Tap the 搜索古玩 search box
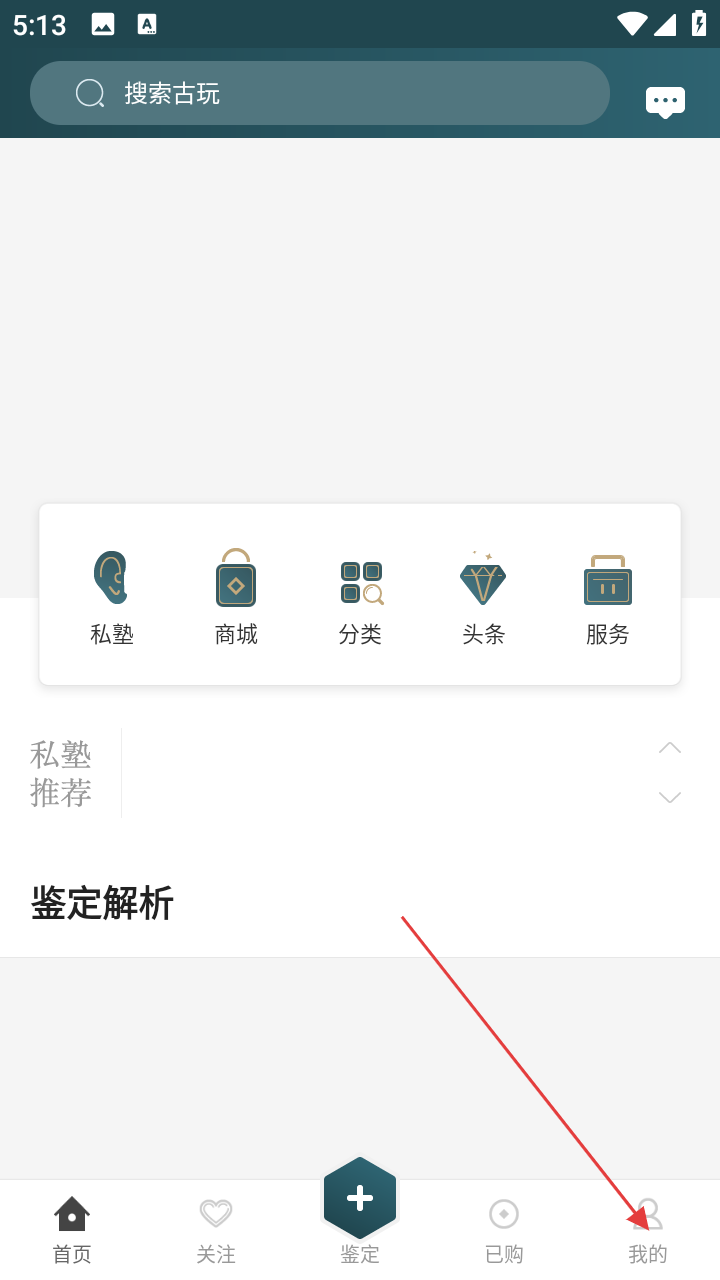Image resolution: width=720 pixels, height=1280 pixels. tap(320, 93)
